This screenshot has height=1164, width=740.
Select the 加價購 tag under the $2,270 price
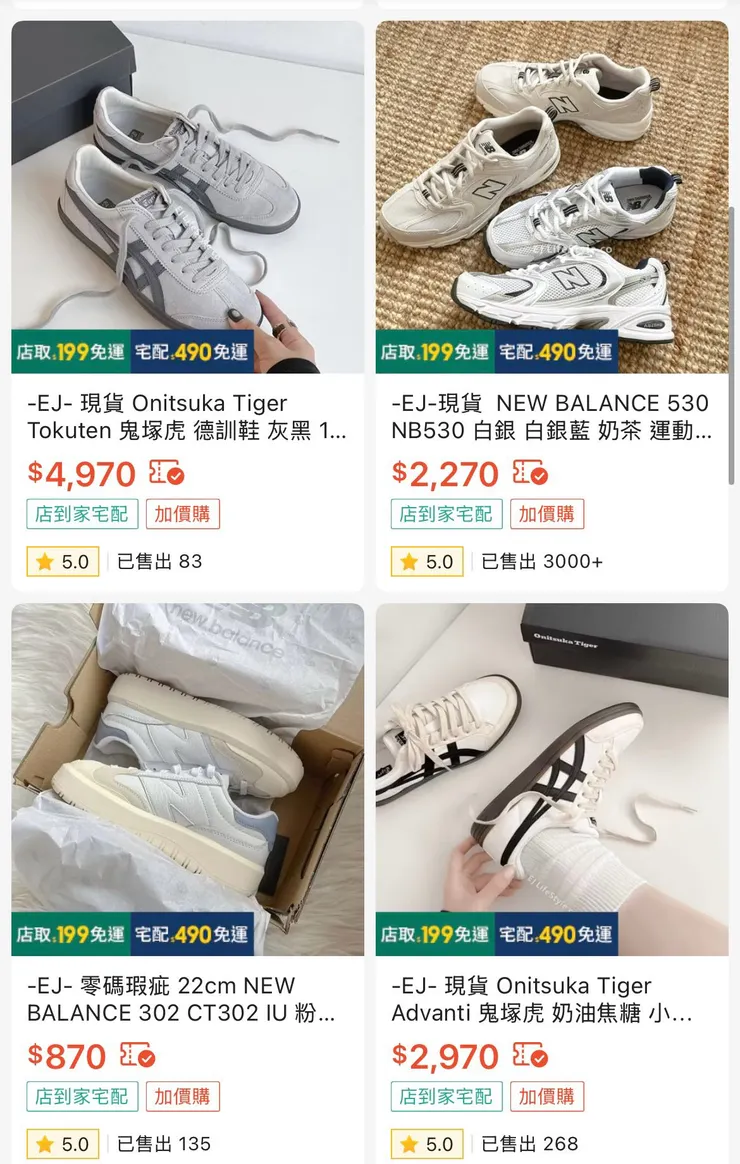click(x=545, y=515)
